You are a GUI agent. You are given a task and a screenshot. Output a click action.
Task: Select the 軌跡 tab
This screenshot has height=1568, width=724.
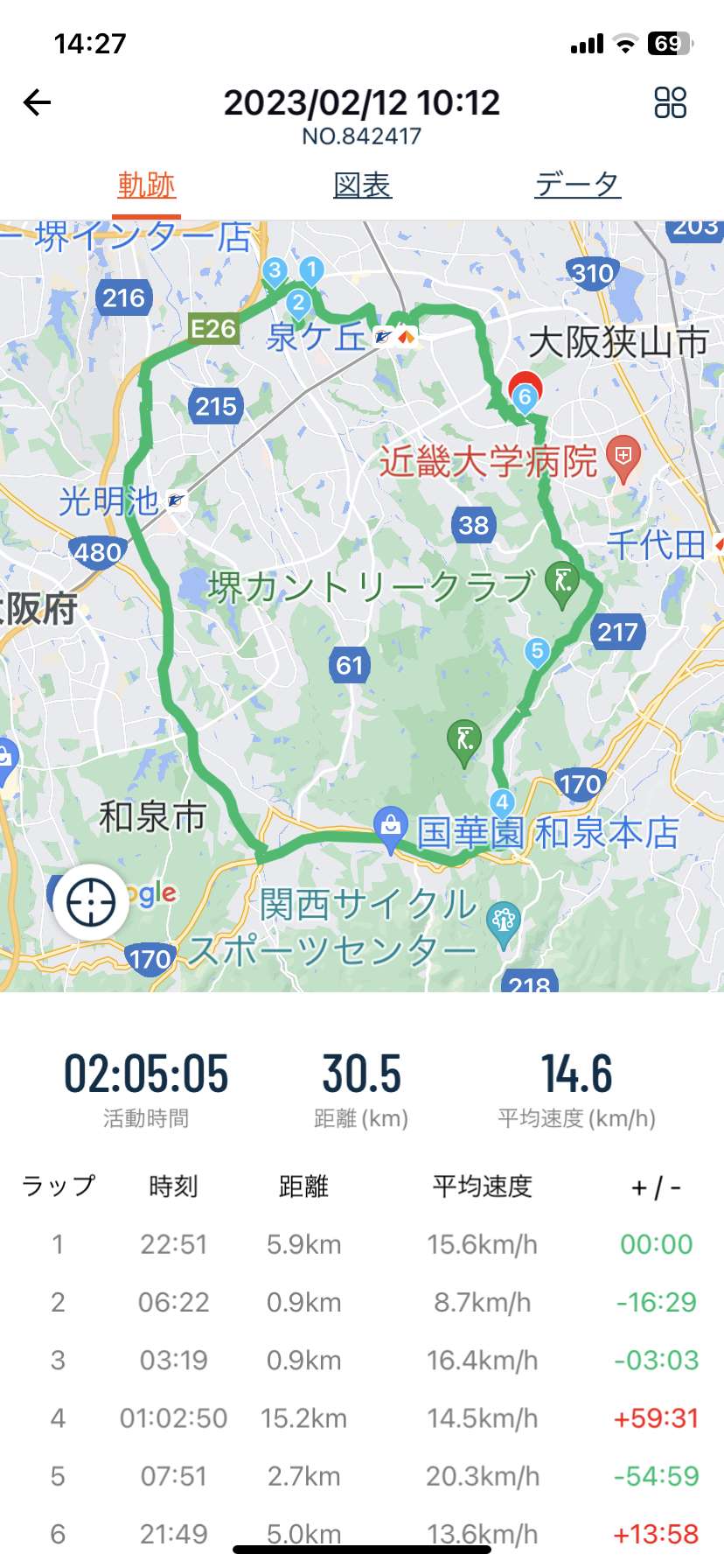click(x=147, y=185)
